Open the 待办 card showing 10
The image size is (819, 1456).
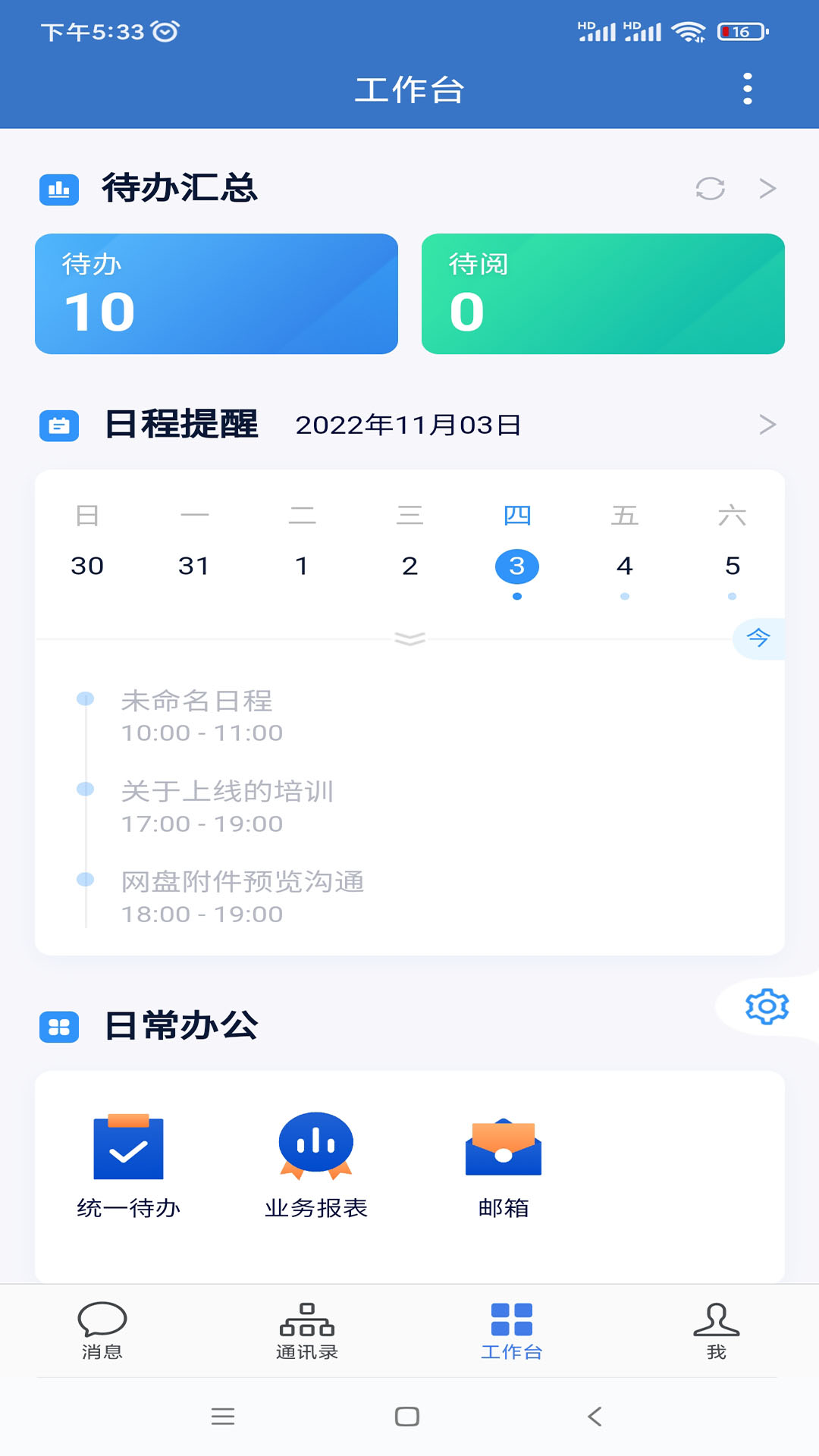coord(216,293)
